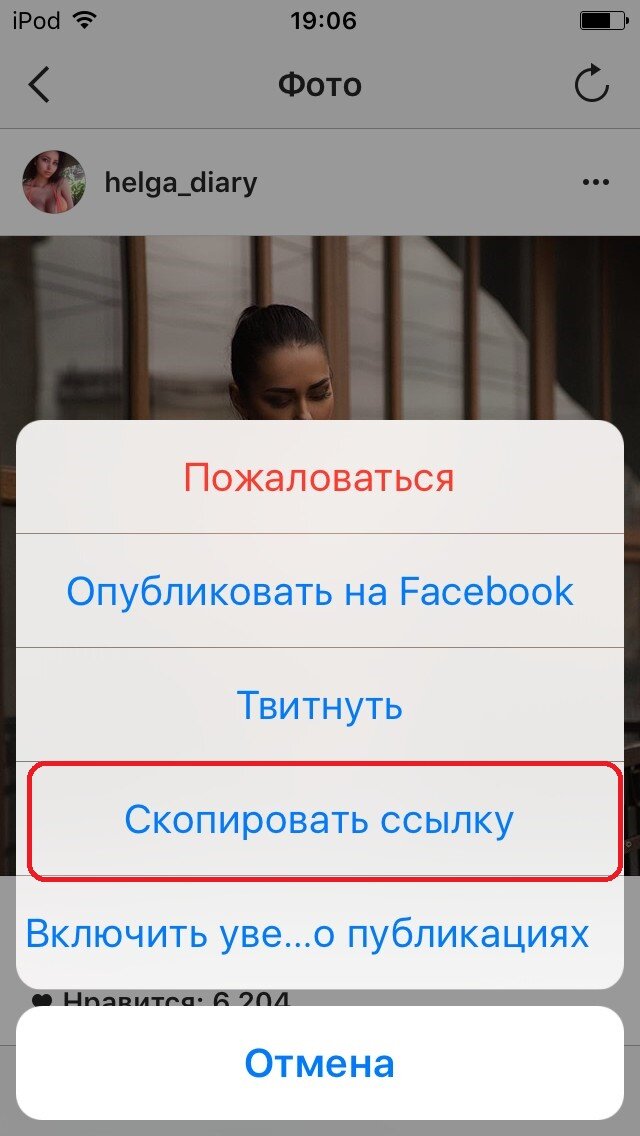Enable post notifications option

coord(308,934)
